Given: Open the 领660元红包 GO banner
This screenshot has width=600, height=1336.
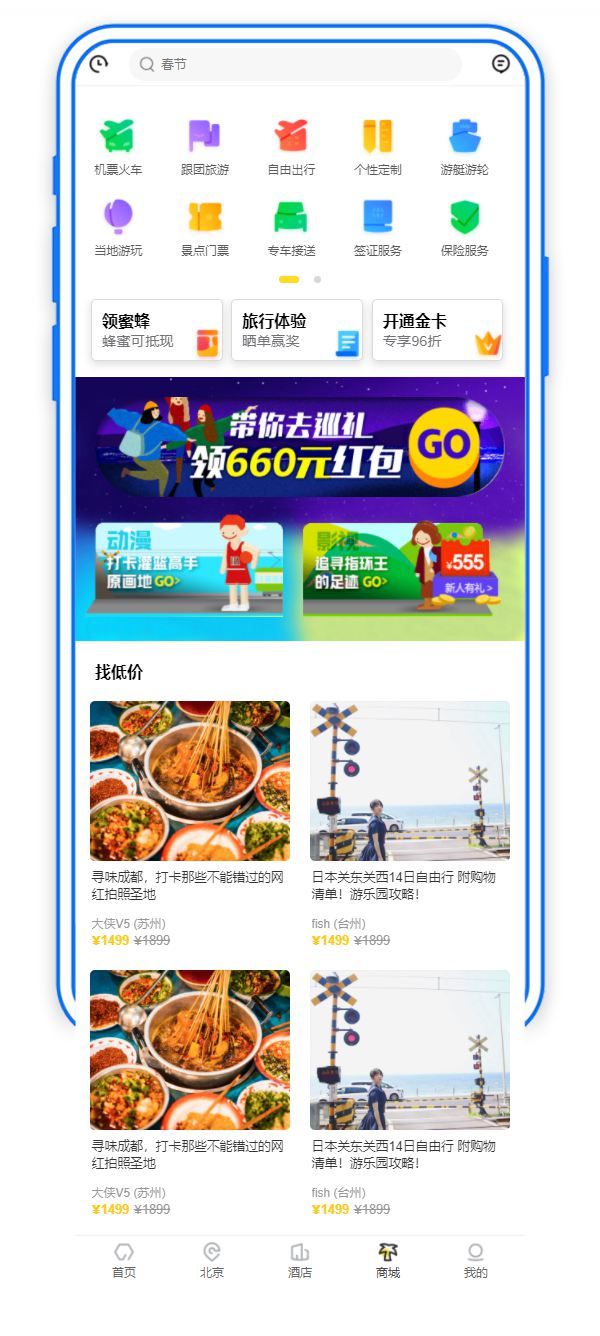Looking at the screenshot, I should [x=300, y=447].
